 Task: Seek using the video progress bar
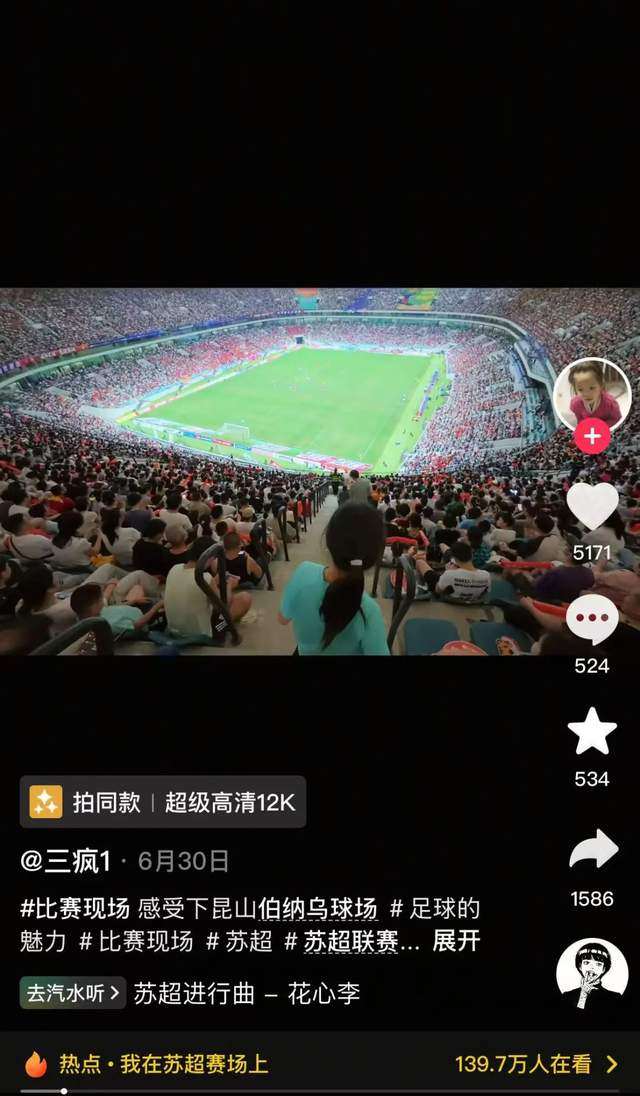tap(320, 1091)
